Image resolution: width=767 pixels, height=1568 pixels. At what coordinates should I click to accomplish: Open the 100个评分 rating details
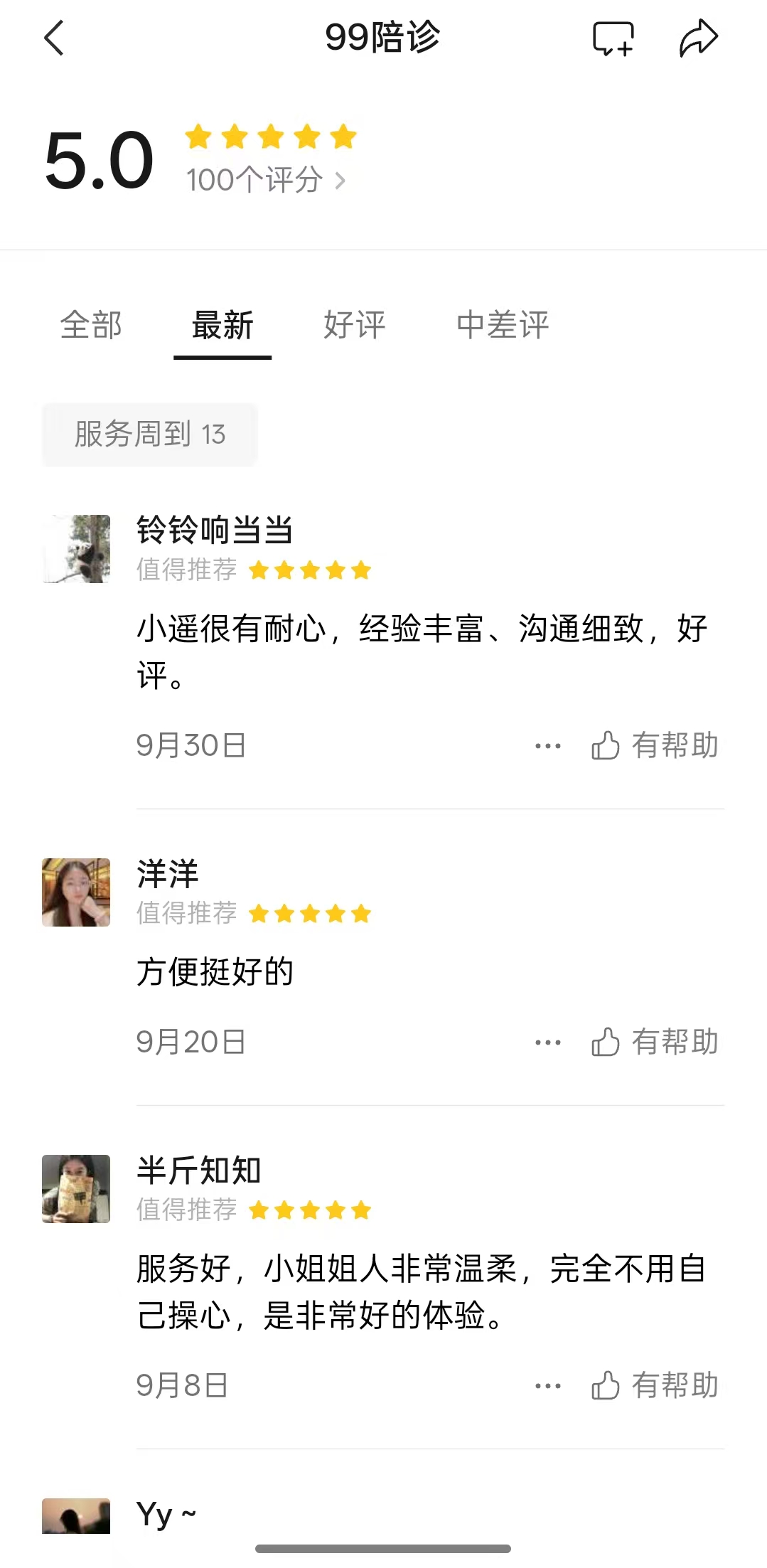tap(266, 180)
